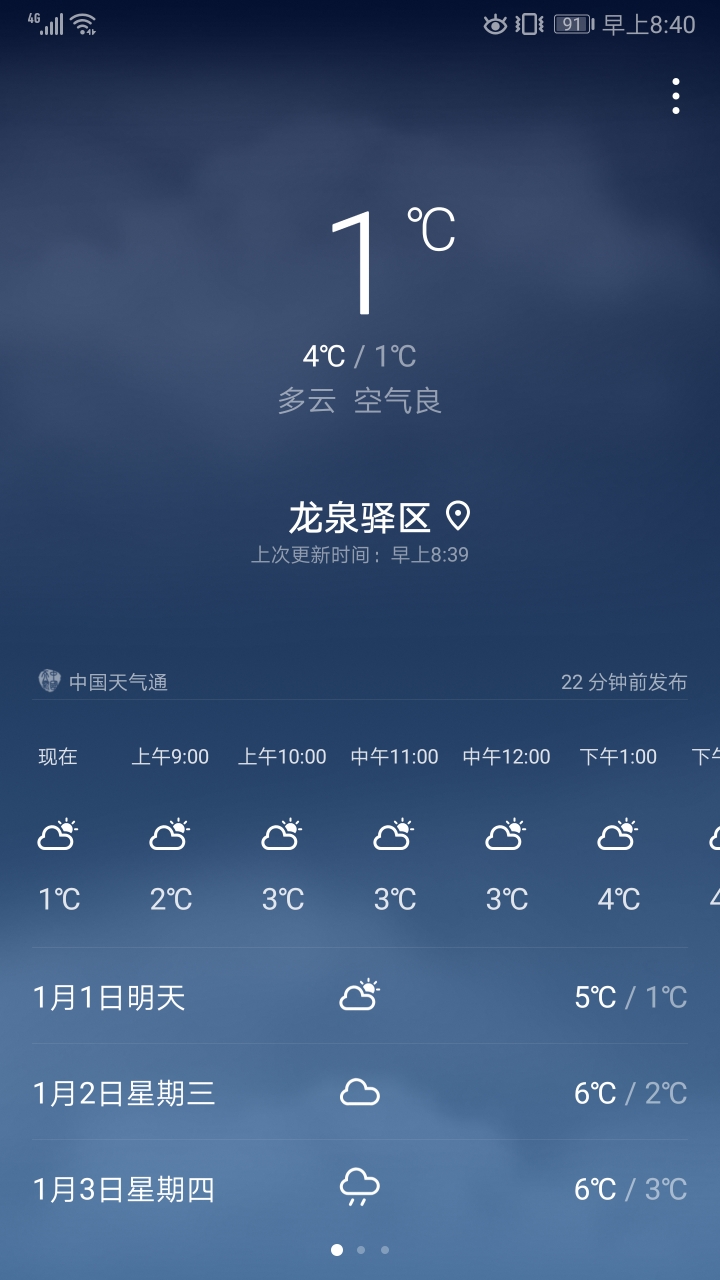Tap the cloud icon for 1月2日星期三
This screenshot has width=720, height=1280.
tap(360, 1092)
